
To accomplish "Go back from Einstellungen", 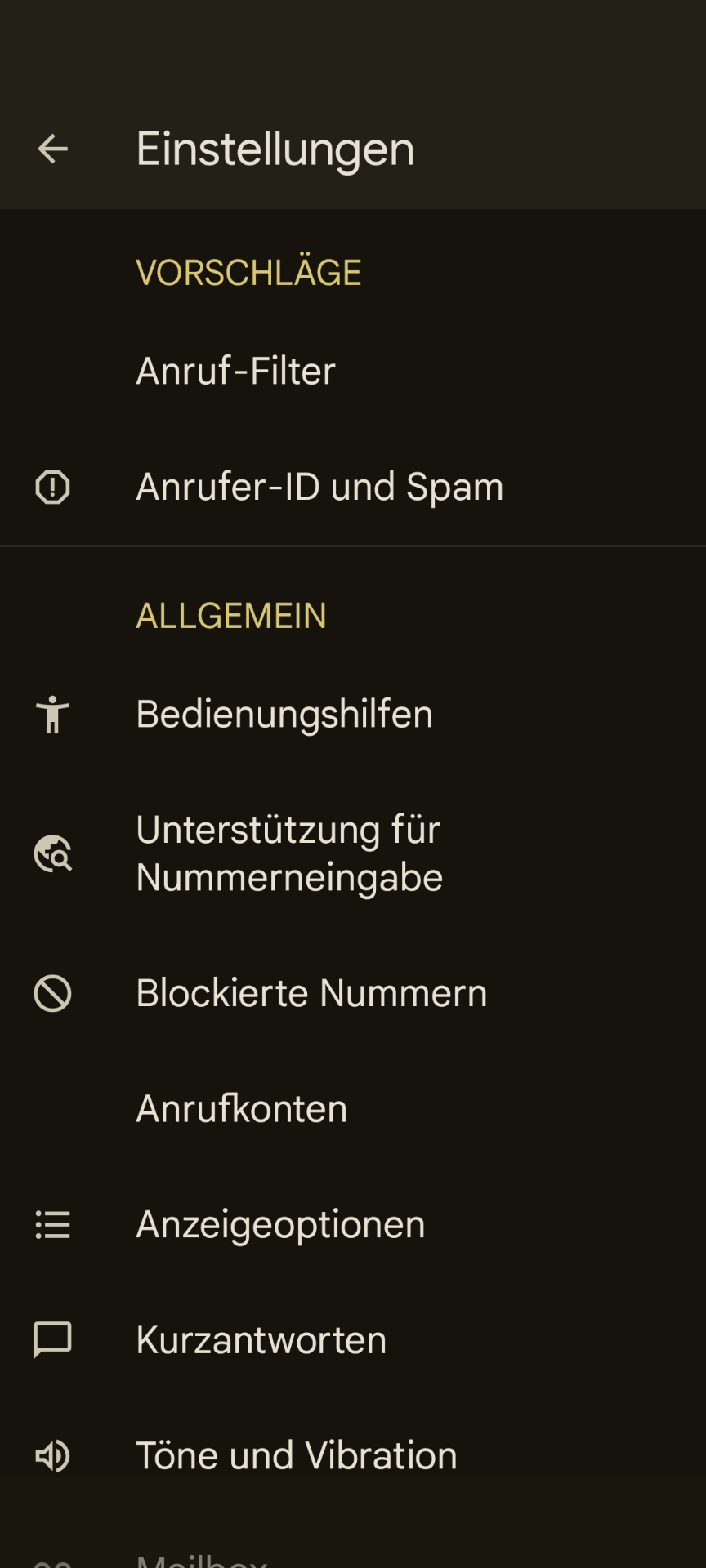I will pyautogui.click(x=53, y=149).
